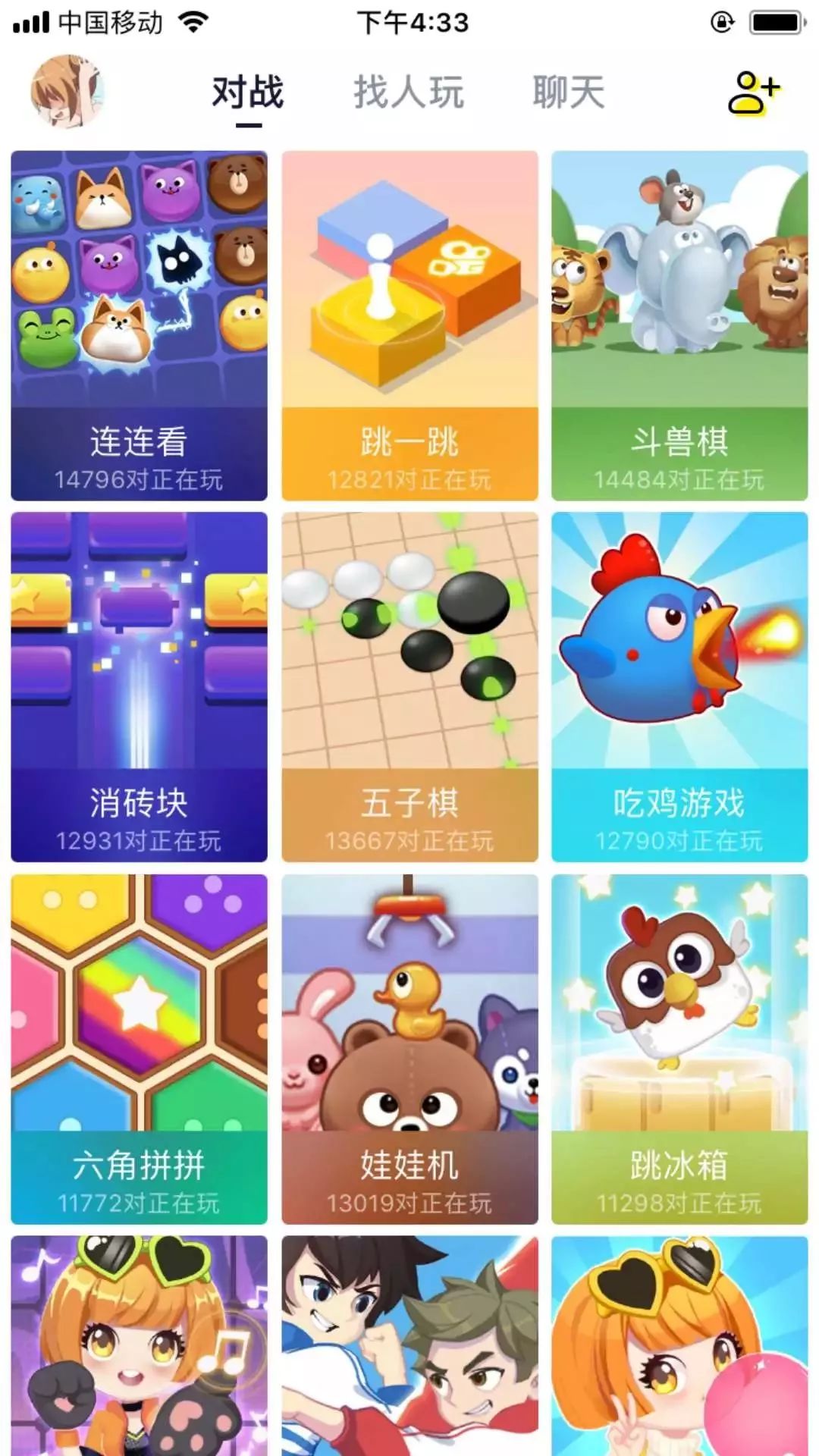The width and height of the screenshot is (819, 1456).
Task: Switch to the 聊天 tab
Action: 569,93
